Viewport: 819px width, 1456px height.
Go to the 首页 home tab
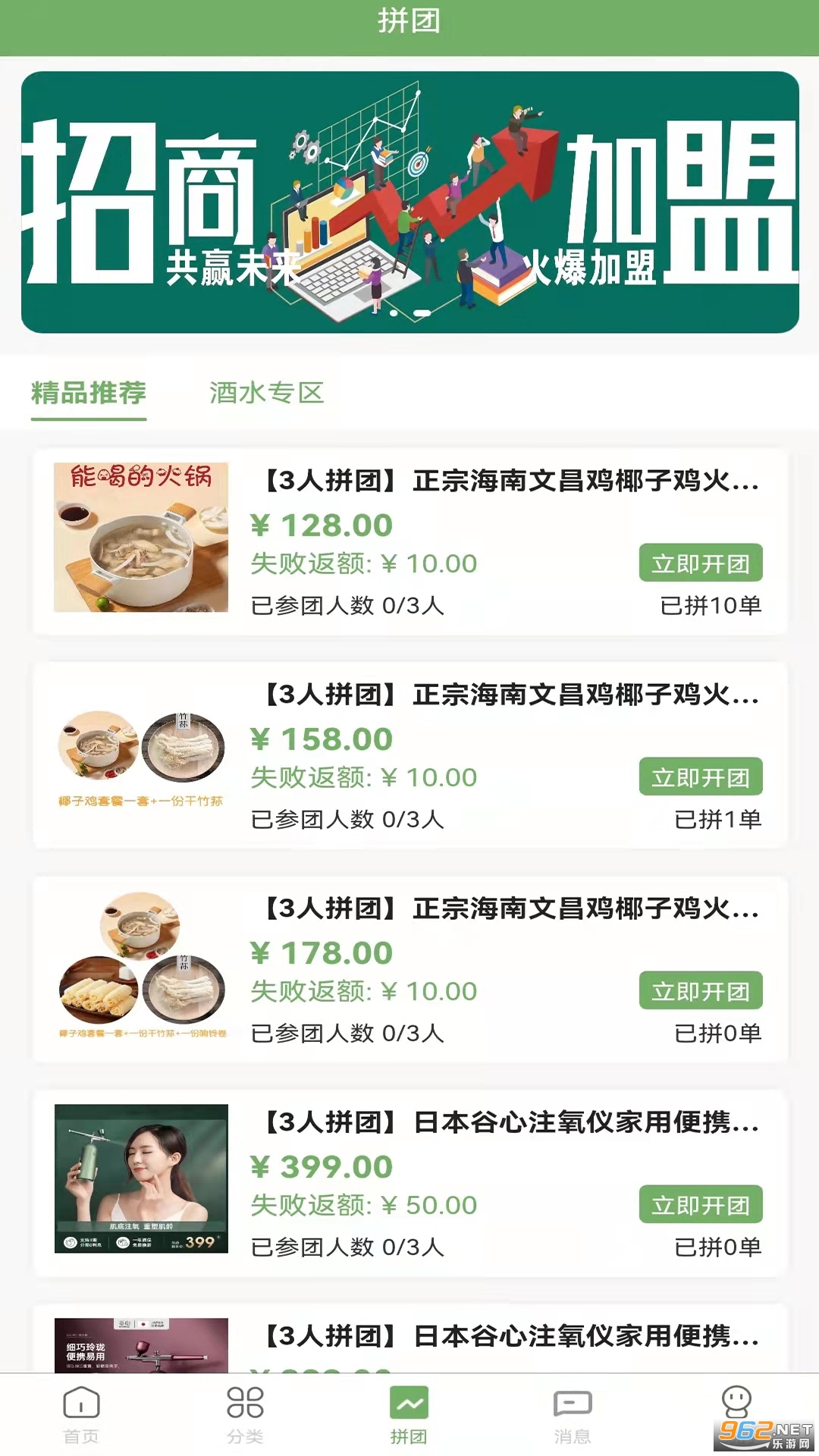tap(81, 1414)
